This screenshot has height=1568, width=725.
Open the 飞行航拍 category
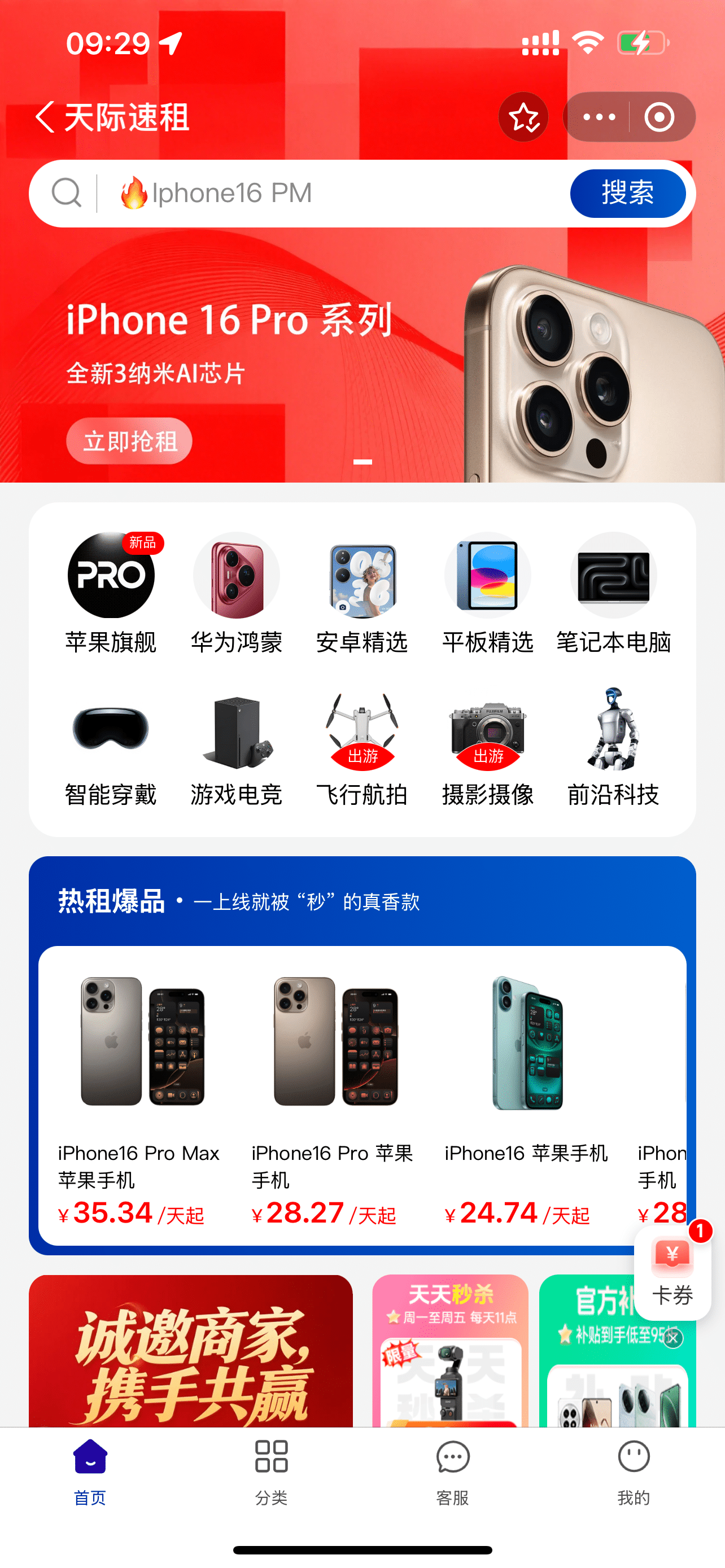361,746
